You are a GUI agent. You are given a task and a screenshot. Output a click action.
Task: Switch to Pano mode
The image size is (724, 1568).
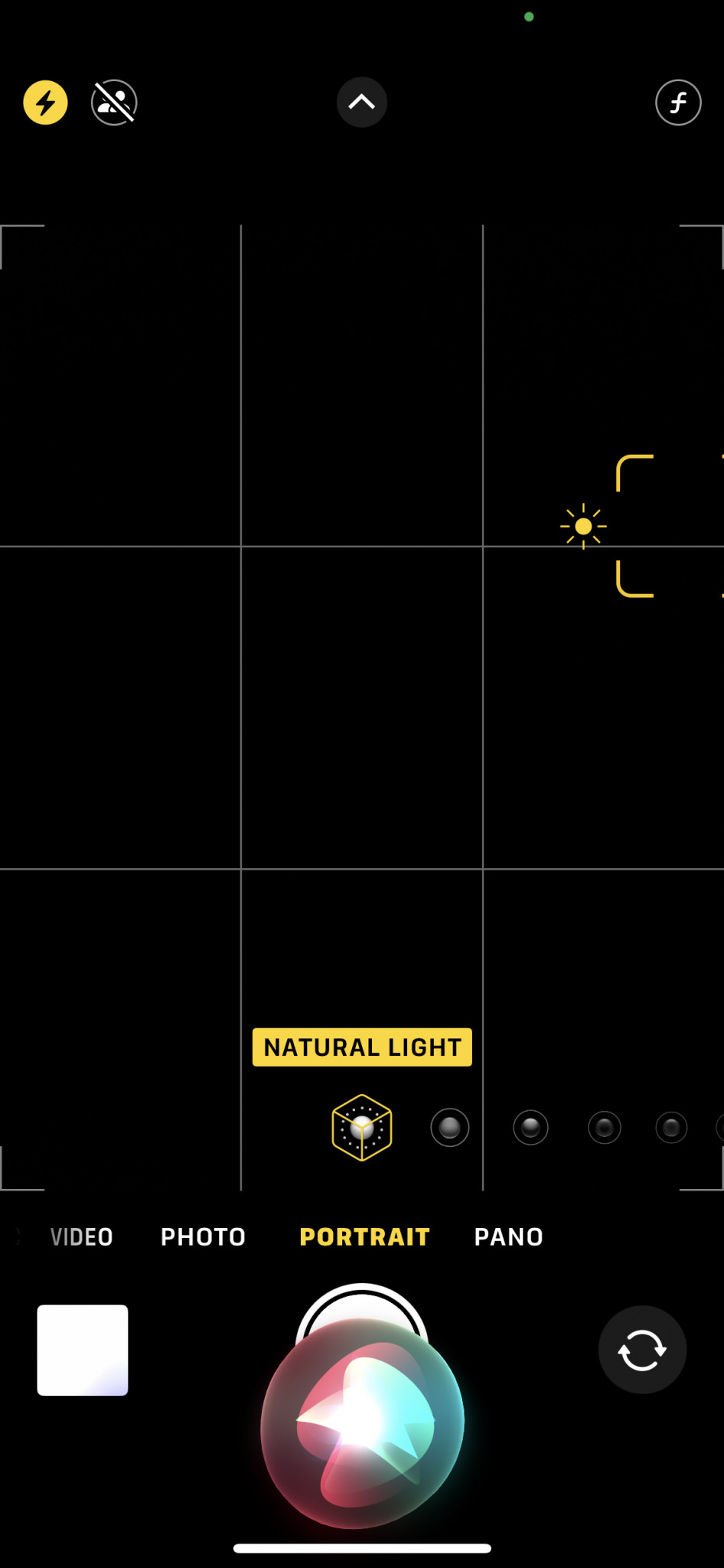click(508, 1237)
